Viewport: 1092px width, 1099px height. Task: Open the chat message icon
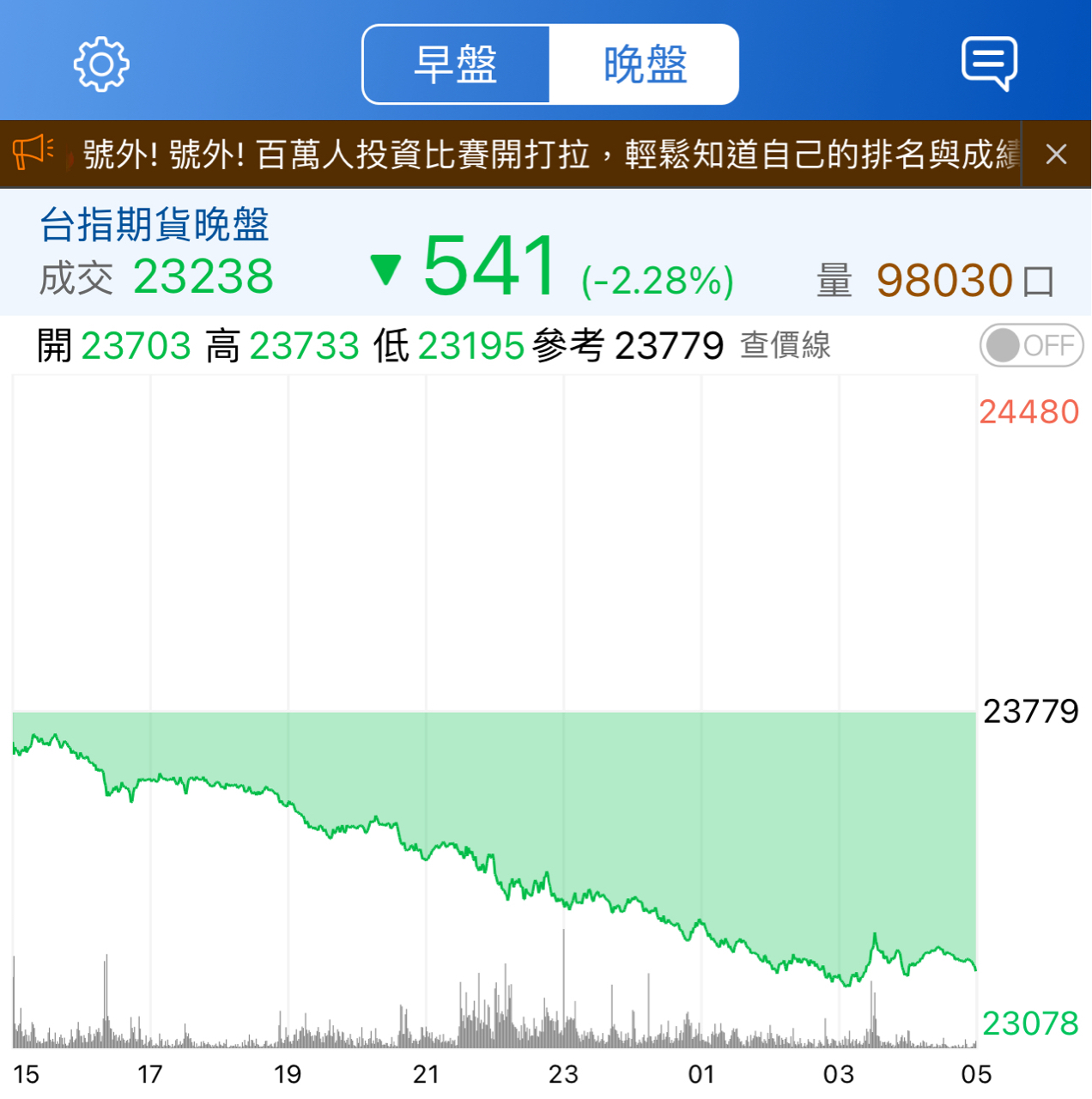(991, 62)
